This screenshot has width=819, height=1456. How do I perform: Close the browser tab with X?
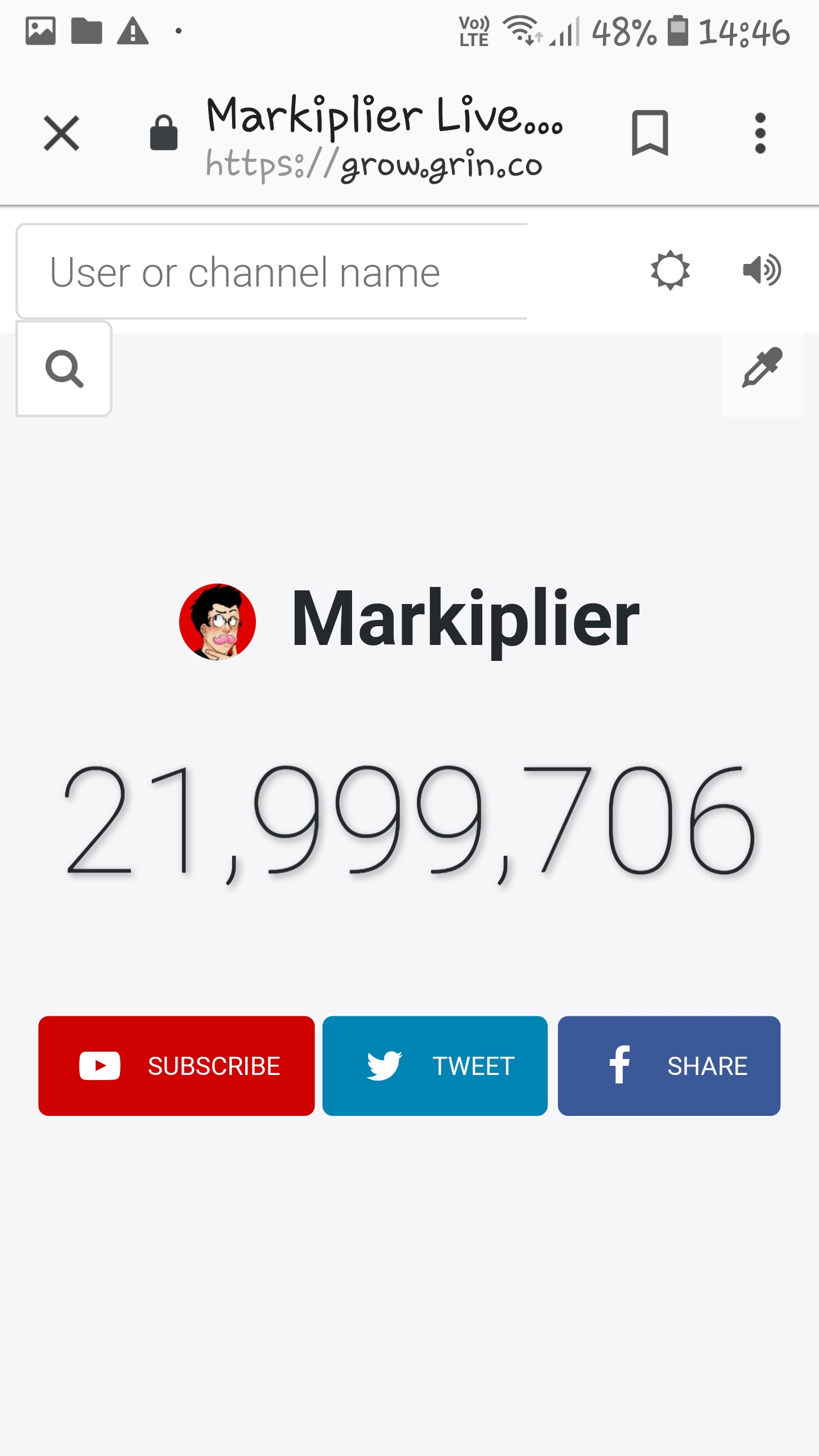point(61,133)
